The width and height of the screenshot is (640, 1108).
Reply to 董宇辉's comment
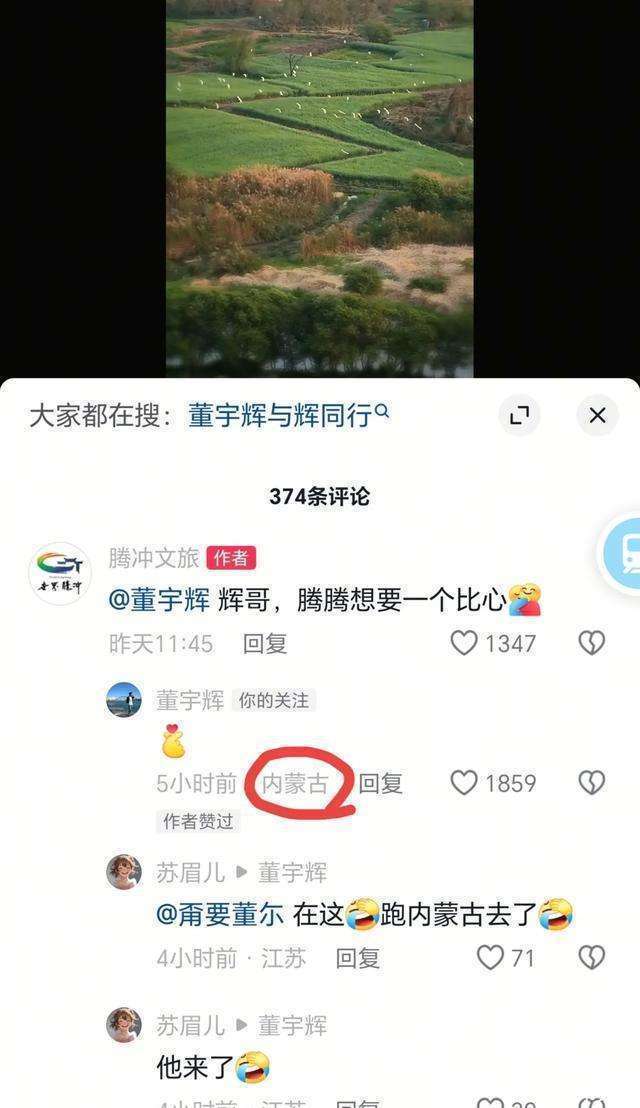(381, 783)
